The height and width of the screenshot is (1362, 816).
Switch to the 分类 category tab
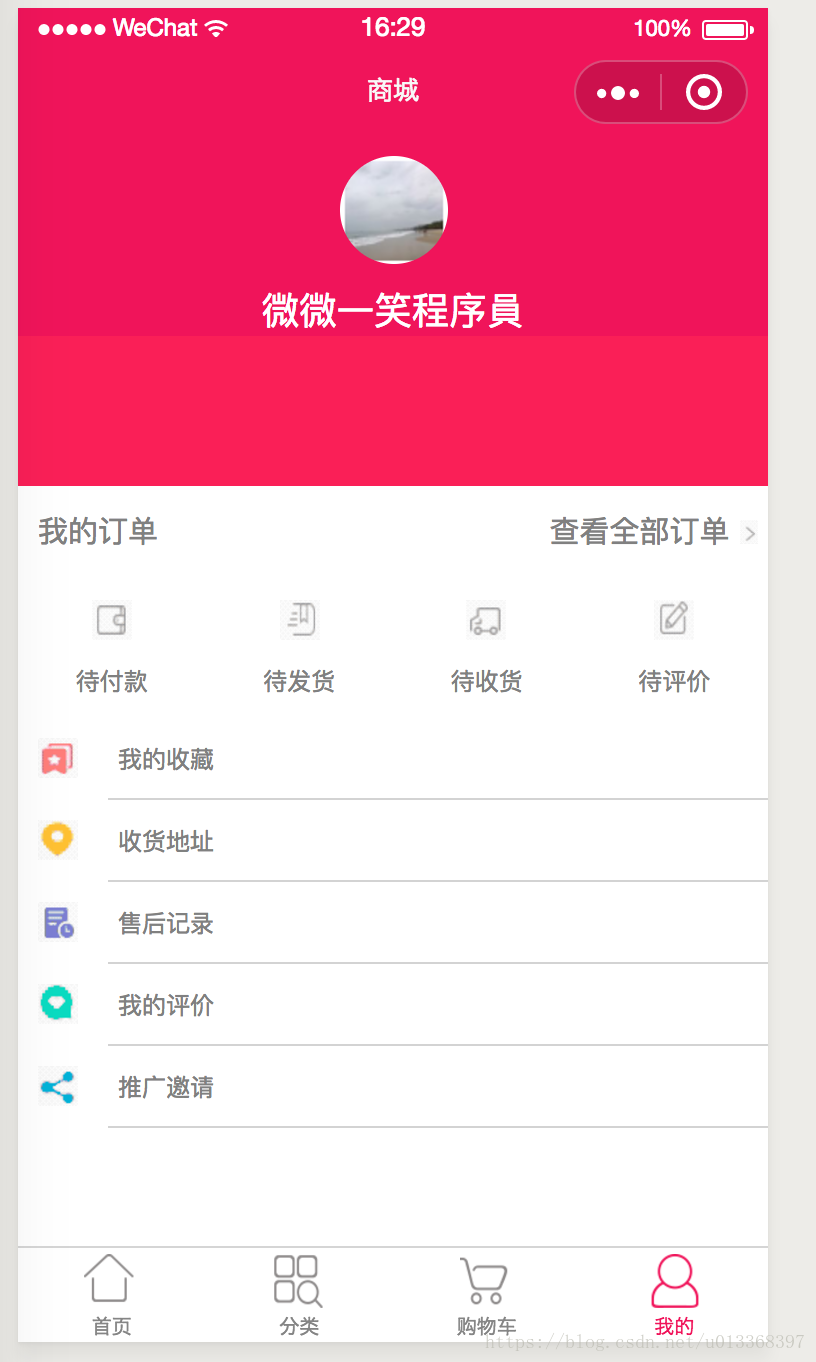pyautogui.click(x=299, y=1296)
